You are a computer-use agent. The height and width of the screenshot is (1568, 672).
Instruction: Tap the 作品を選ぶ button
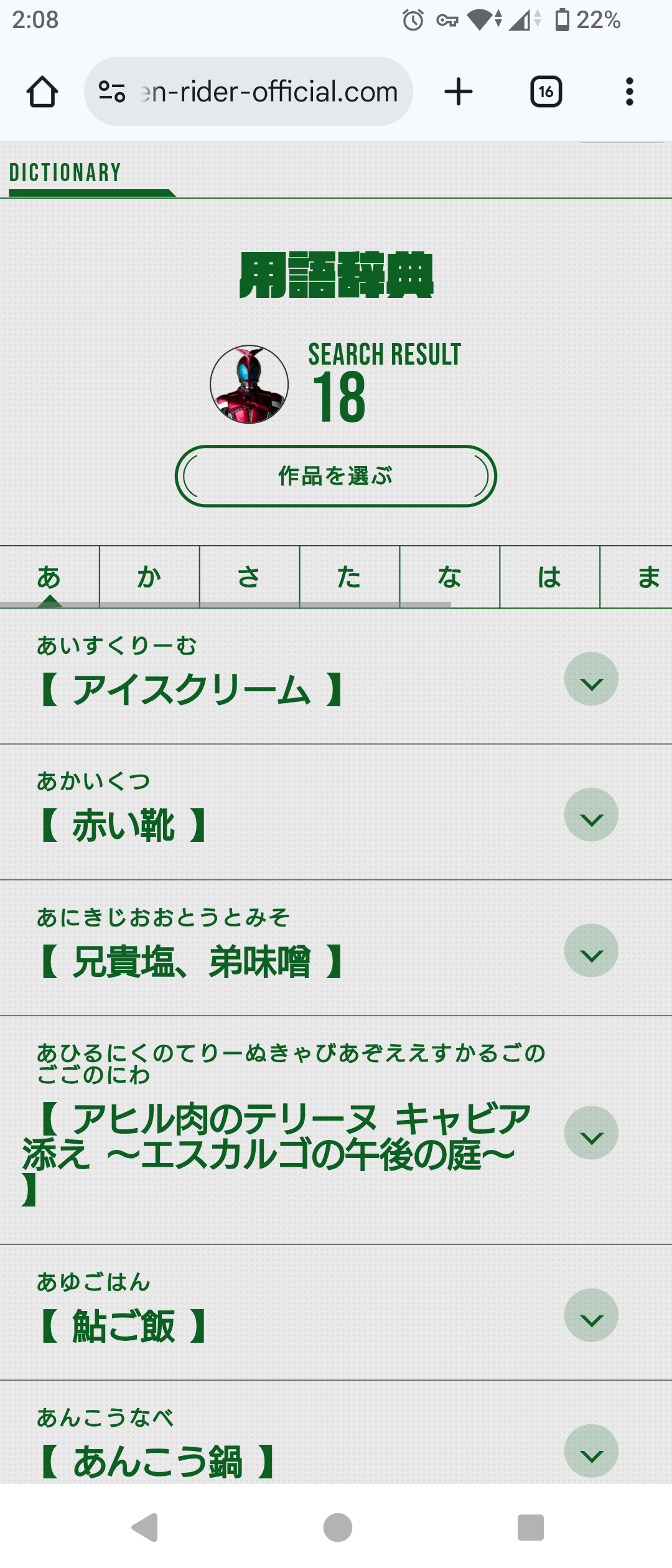click(335, 476)
